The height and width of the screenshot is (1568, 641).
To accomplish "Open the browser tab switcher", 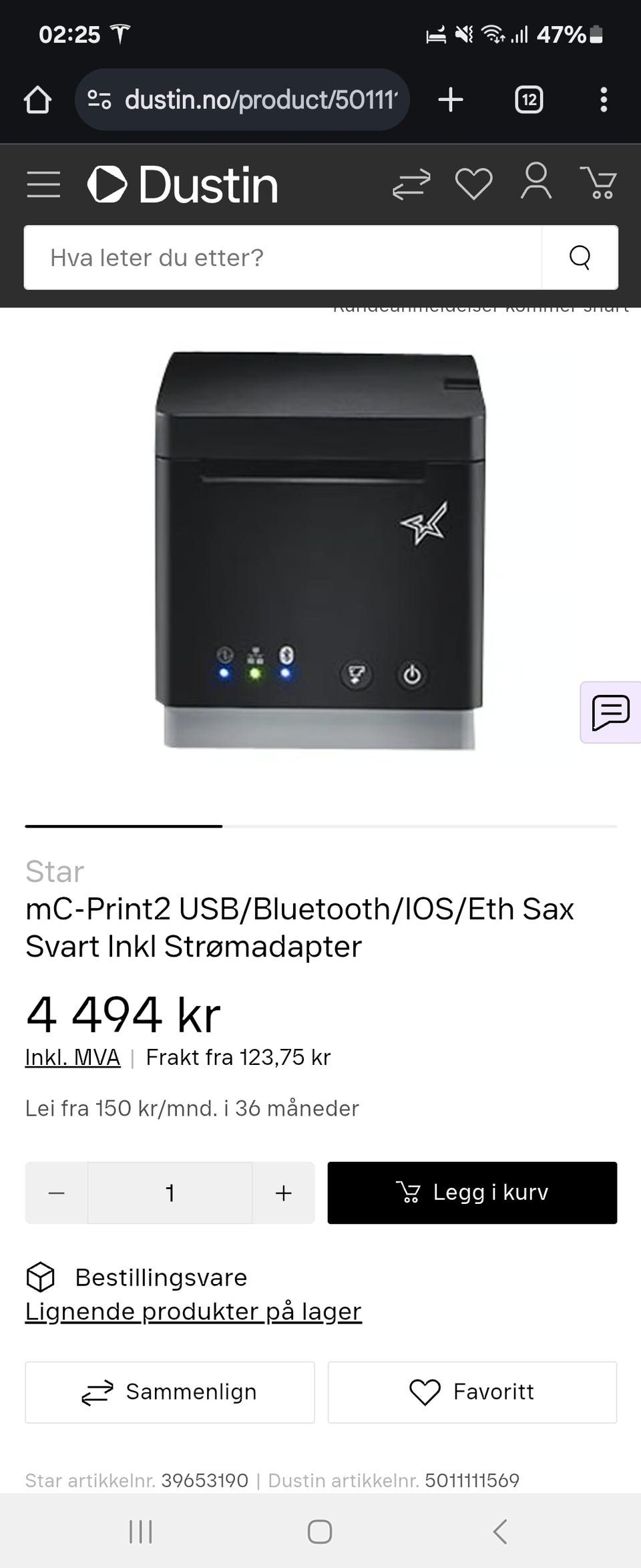I will point(529,100).
